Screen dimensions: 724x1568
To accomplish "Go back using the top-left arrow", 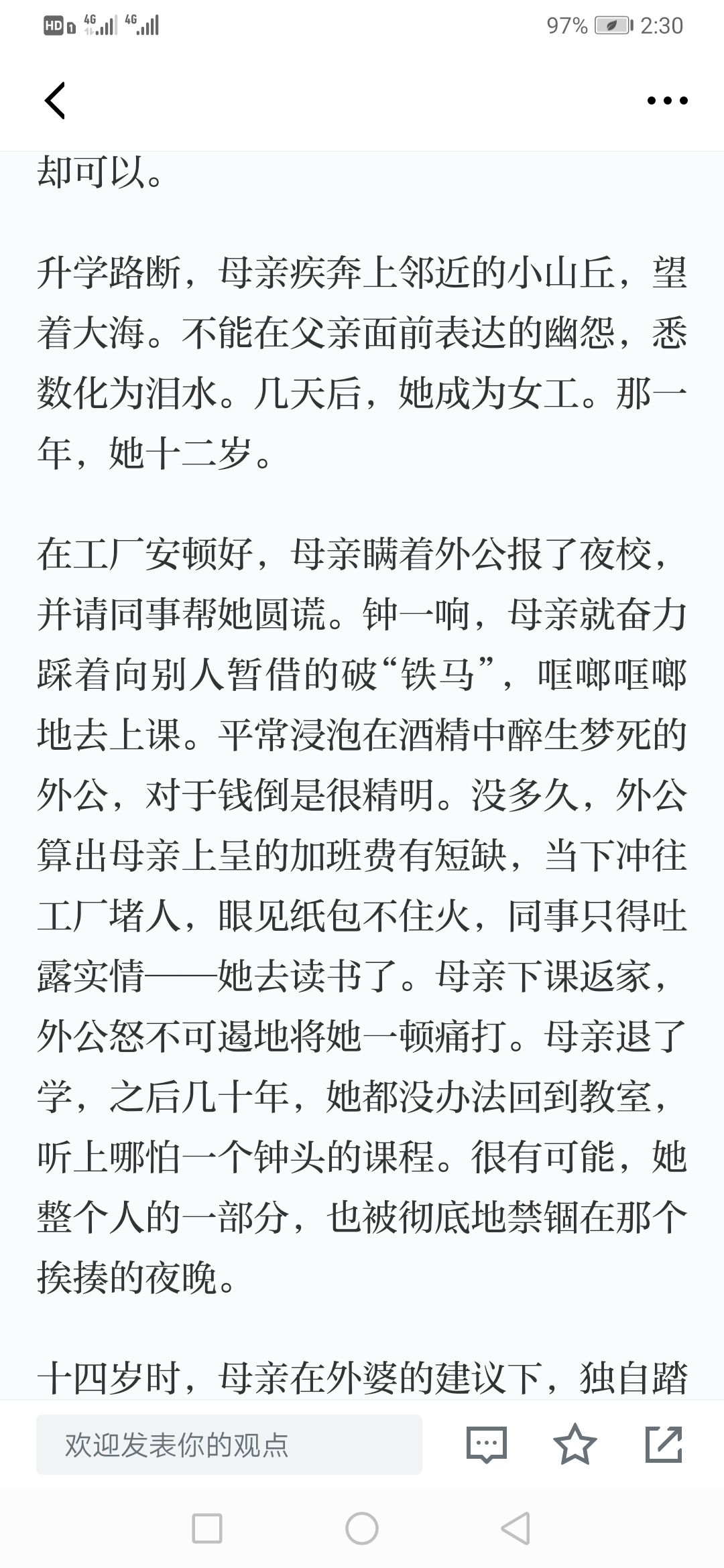I will coord(55,101).
